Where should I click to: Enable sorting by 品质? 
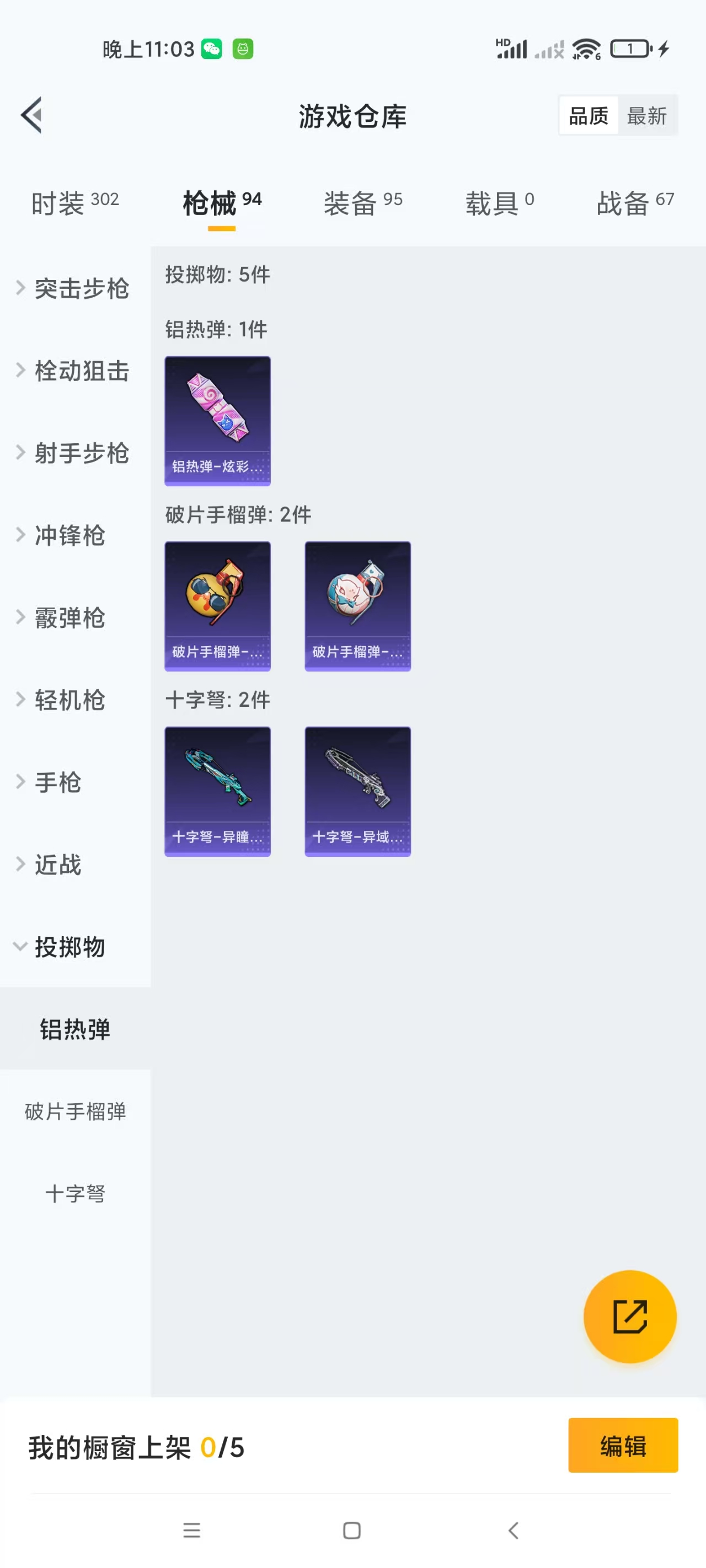click(587, 115)
